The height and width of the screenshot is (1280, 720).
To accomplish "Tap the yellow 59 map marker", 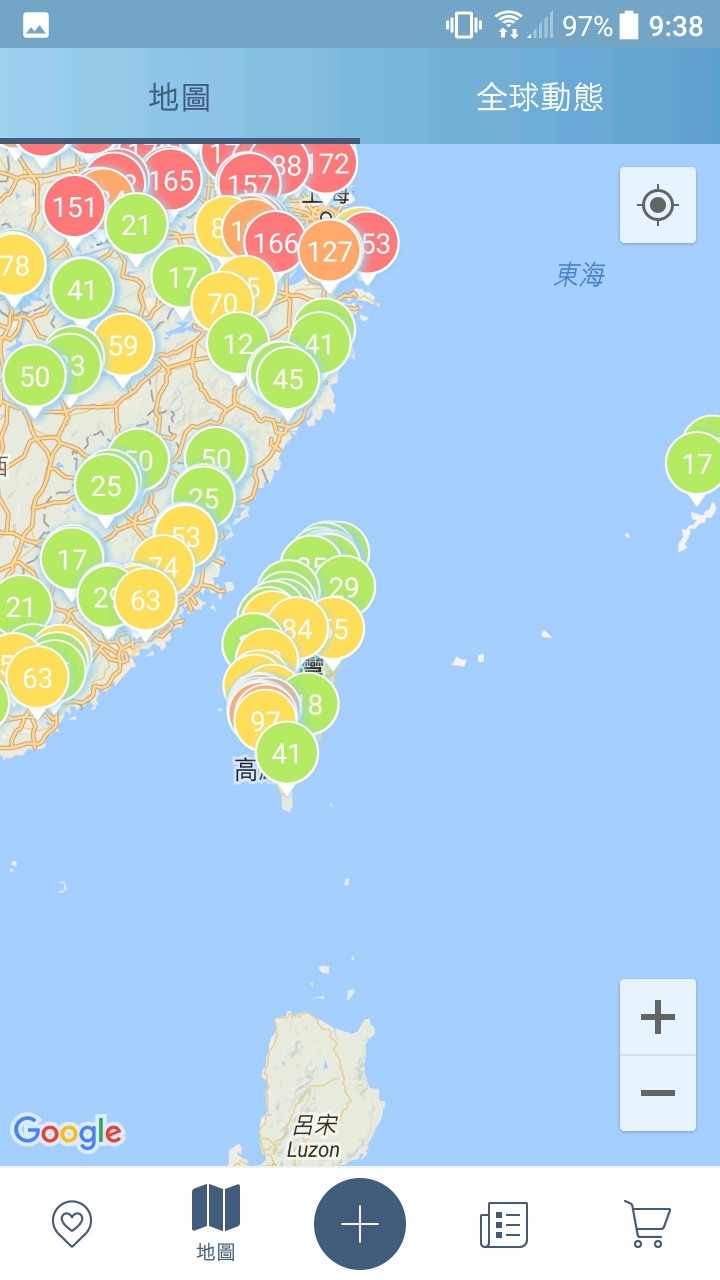I will 122,345.
